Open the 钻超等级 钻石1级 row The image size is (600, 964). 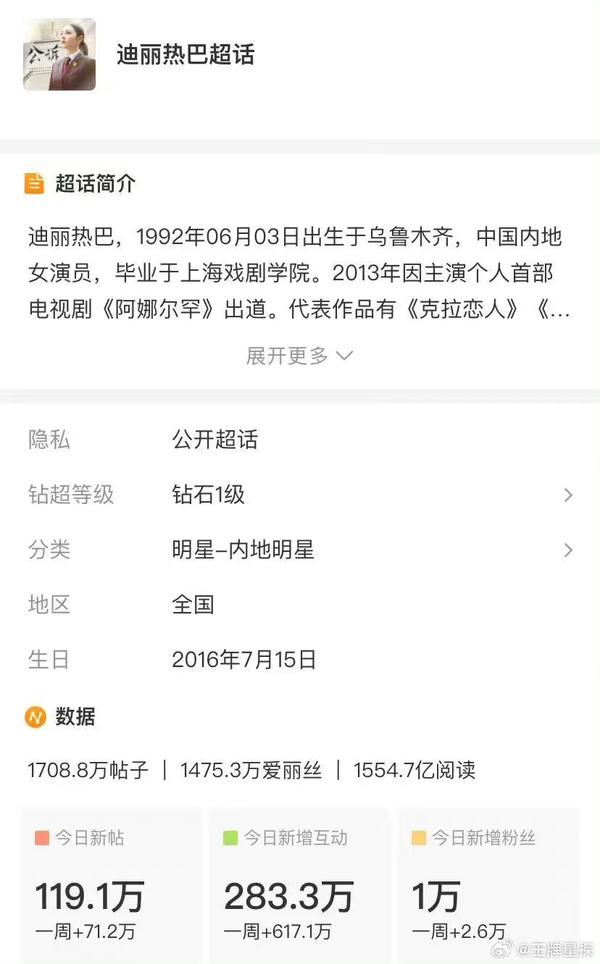(x=300, y=495)
